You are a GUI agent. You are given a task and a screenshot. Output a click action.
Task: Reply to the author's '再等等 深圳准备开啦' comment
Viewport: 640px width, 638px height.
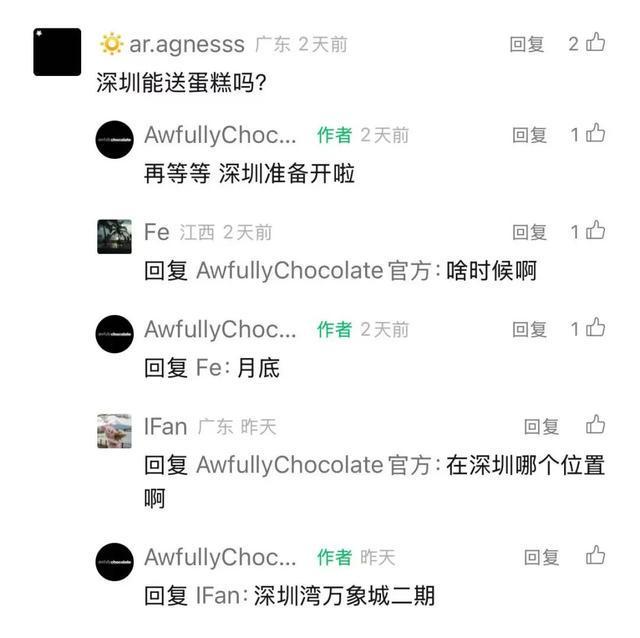coord(529,135)
